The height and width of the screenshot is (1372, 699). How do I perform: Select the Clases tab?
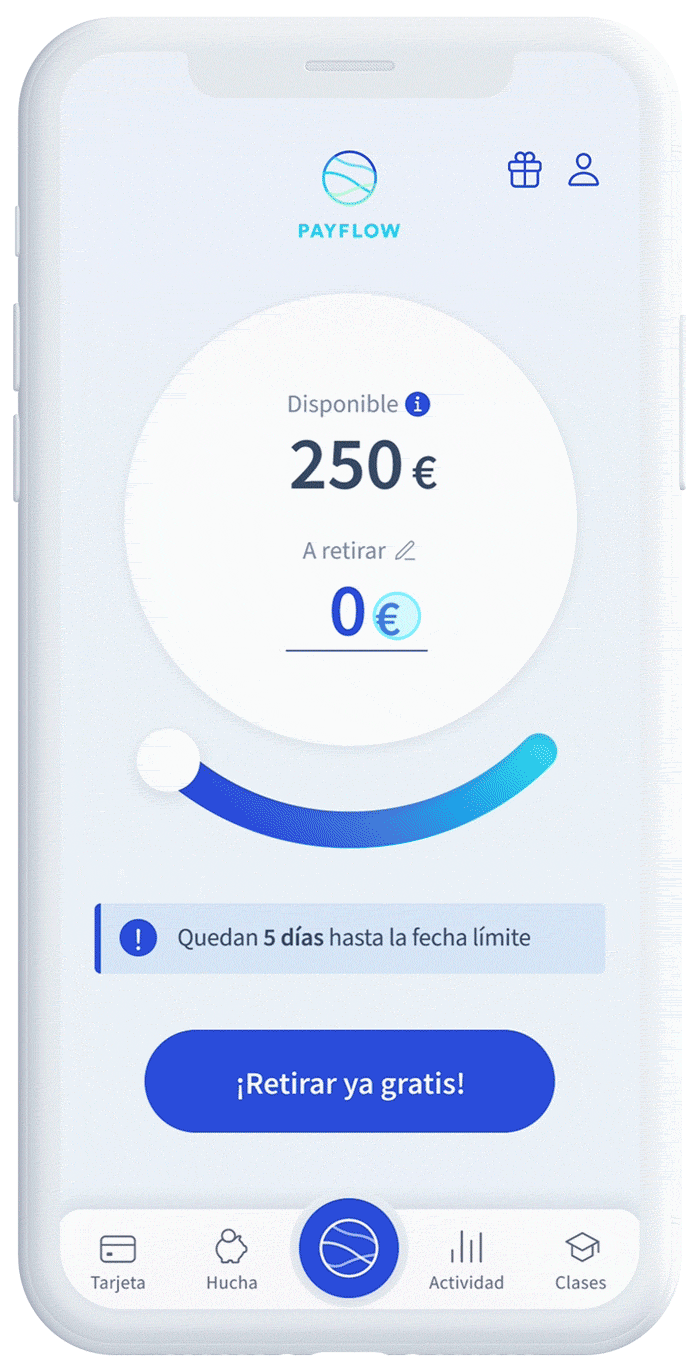tap(581, 1260)
